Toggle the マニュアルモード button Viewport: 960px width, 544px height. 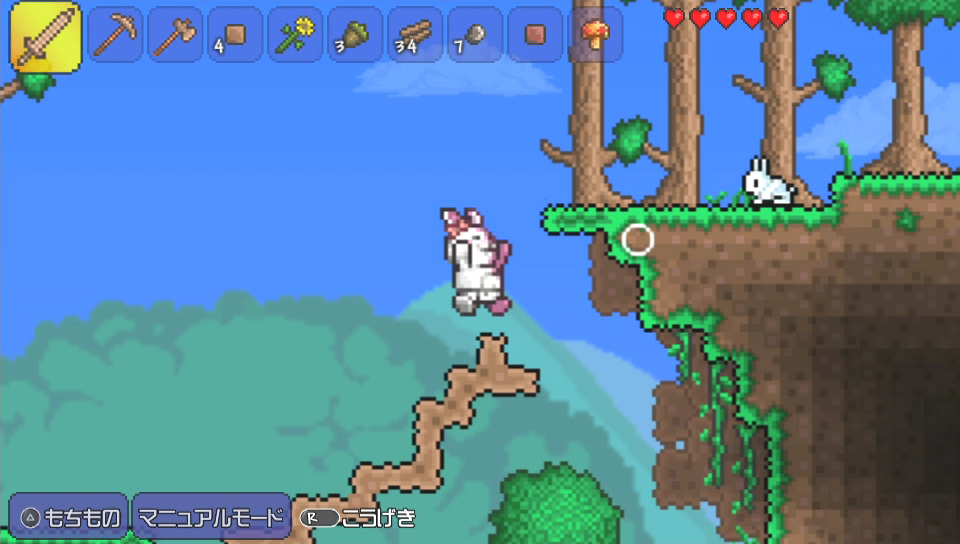click(x=211, y=518)
